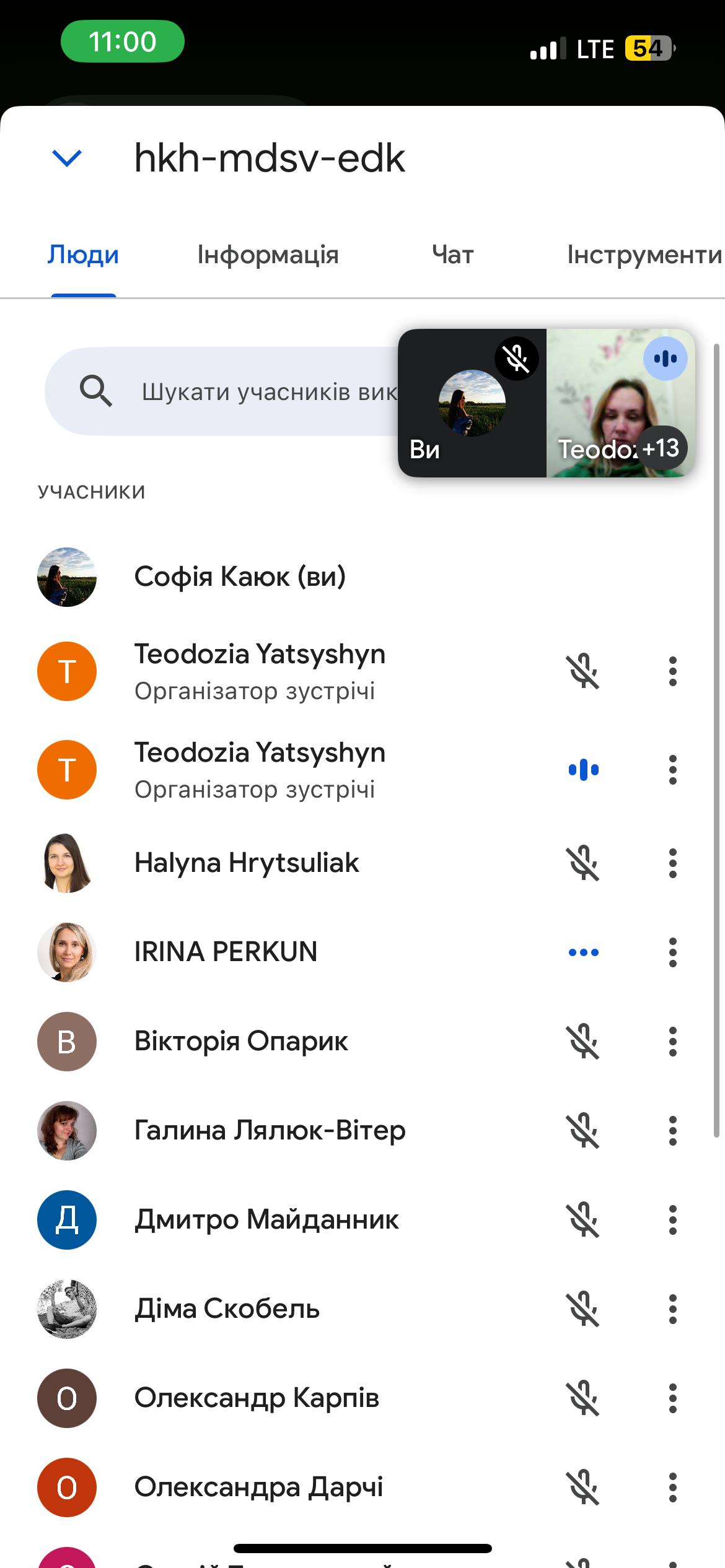Open more options for Галина Лялюк-Вітер
This screenshot has width=725, height=1568.
672,1131
